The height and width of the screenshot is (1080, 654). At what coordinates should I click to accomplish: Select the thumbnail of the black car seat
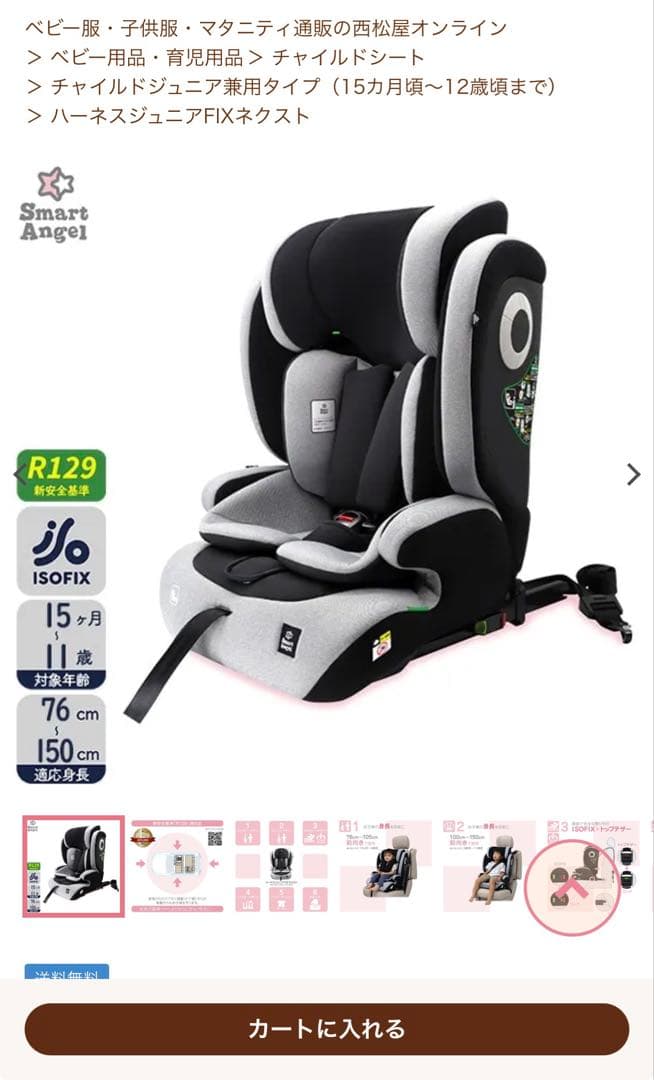[74, 866]
